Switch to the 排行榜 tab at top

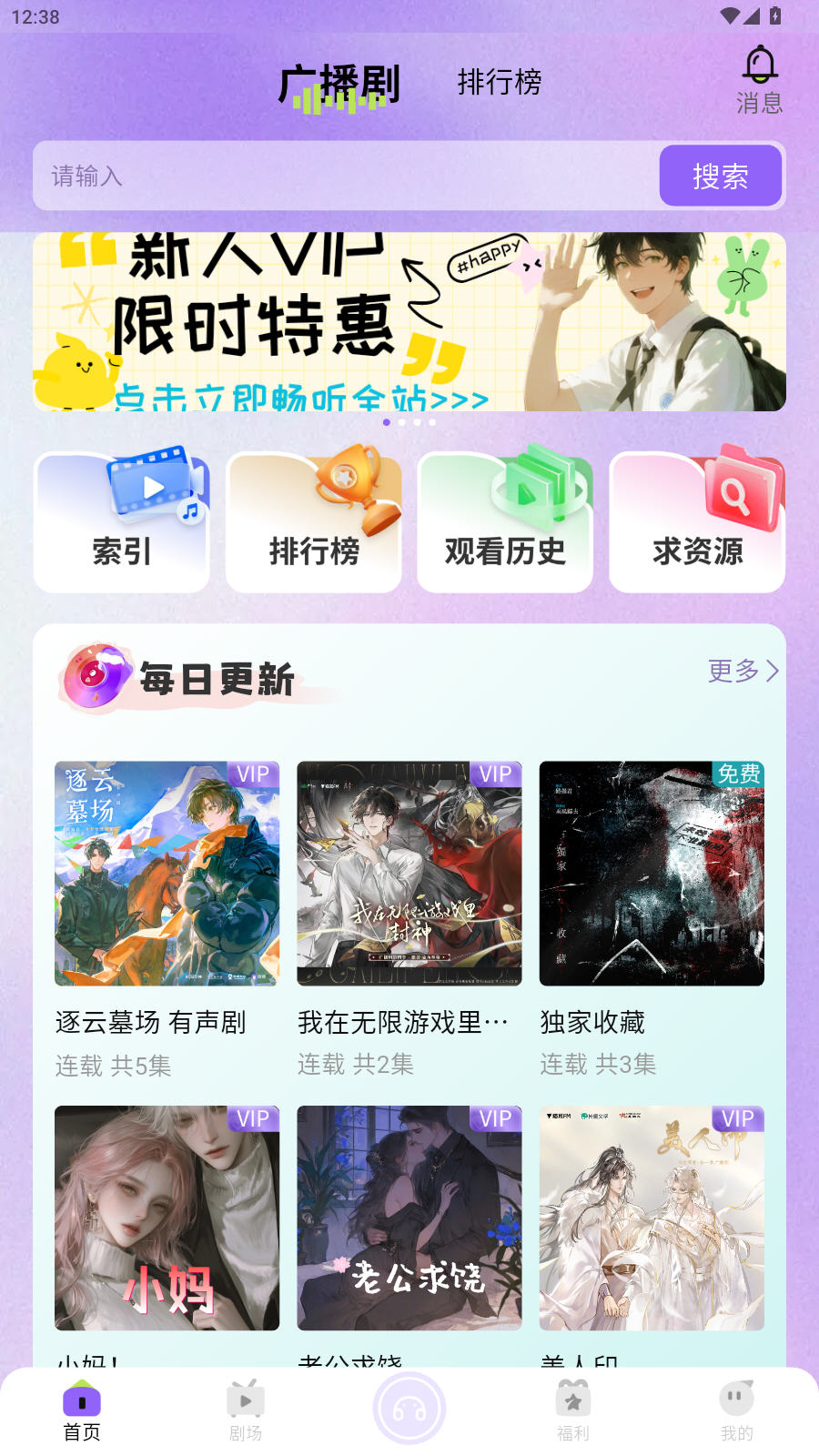(x=500, y=83)
